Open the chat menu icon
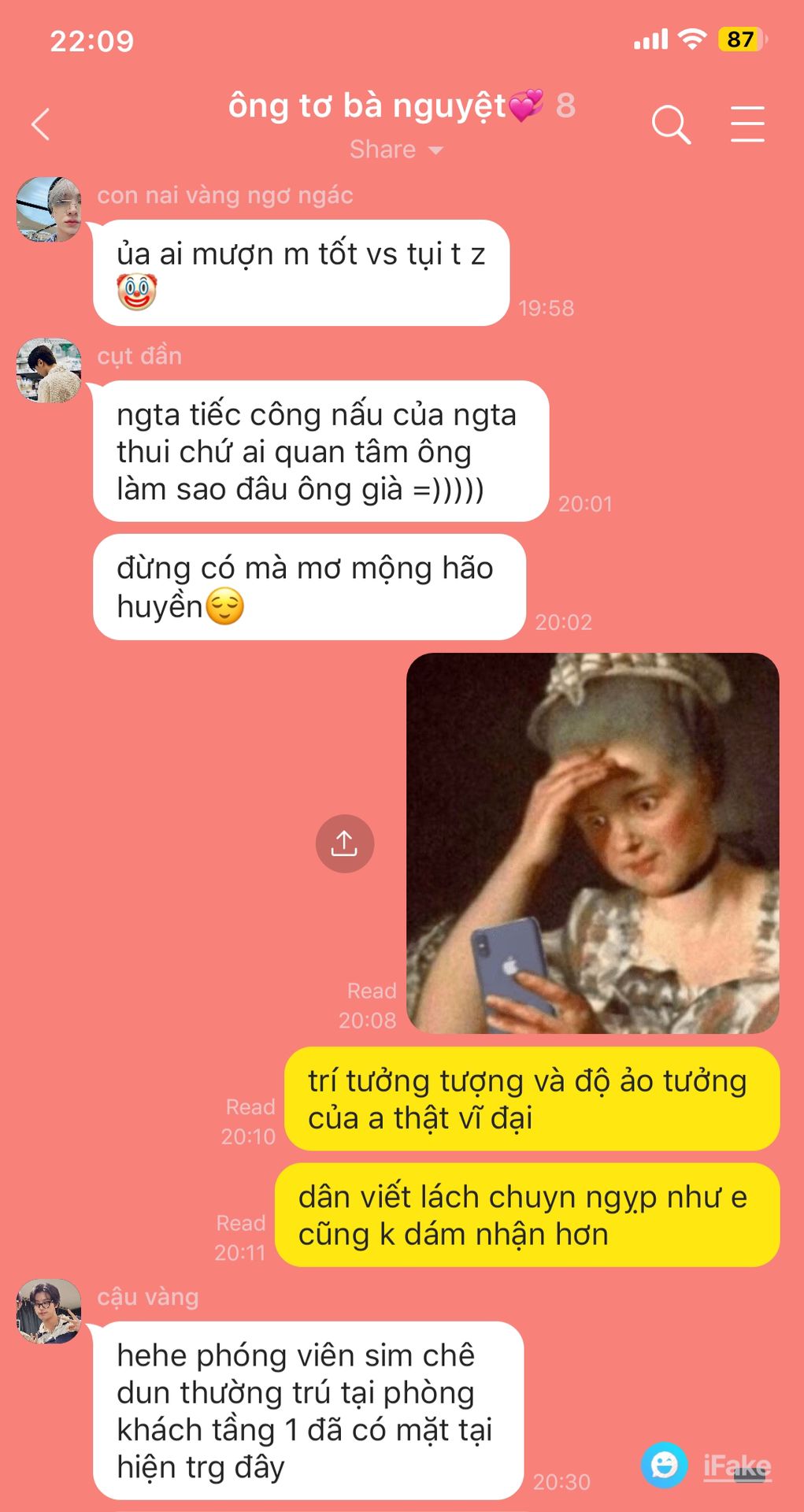Viewport: 804px width, 1512px height. pos(747,124)
